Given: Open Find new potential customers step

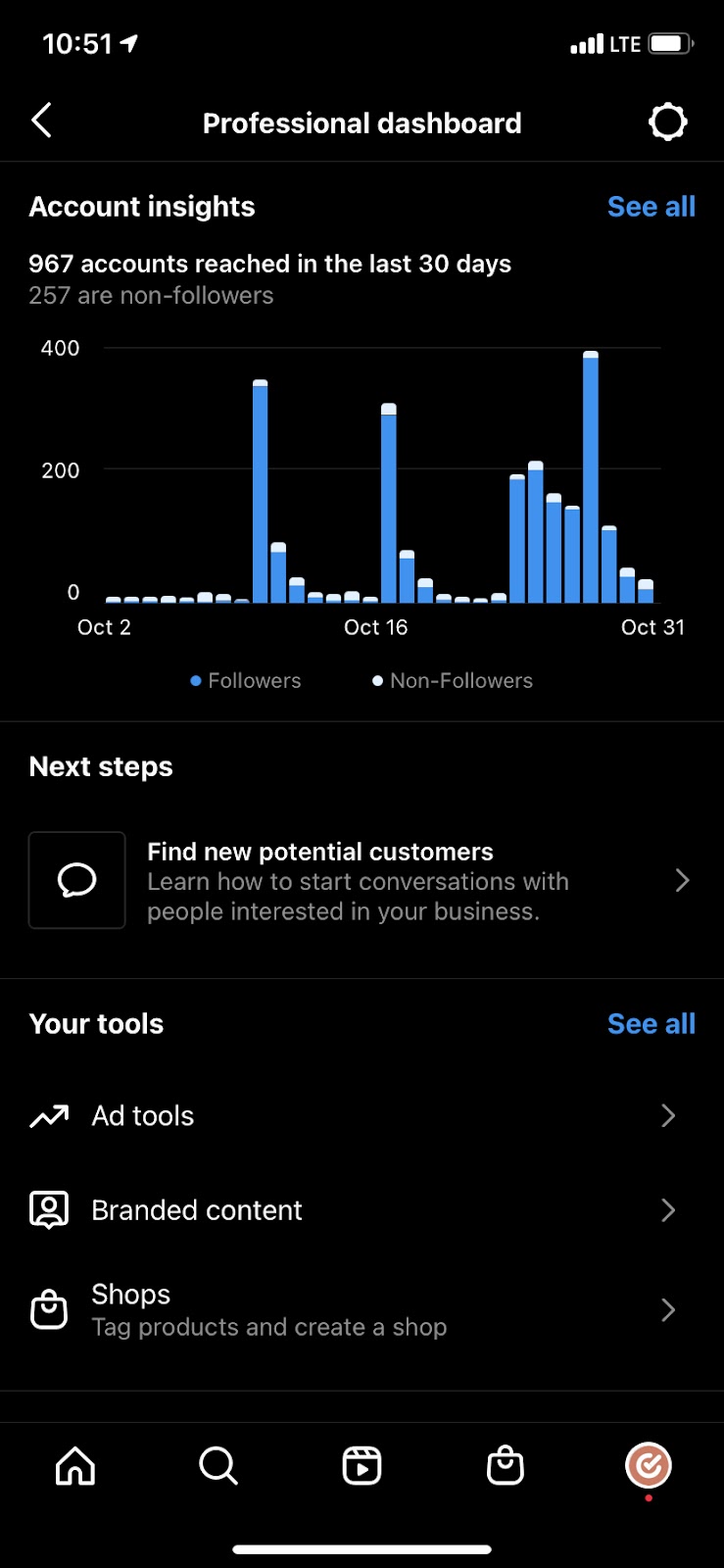Looking at the screenshot, I should point(362,880).
